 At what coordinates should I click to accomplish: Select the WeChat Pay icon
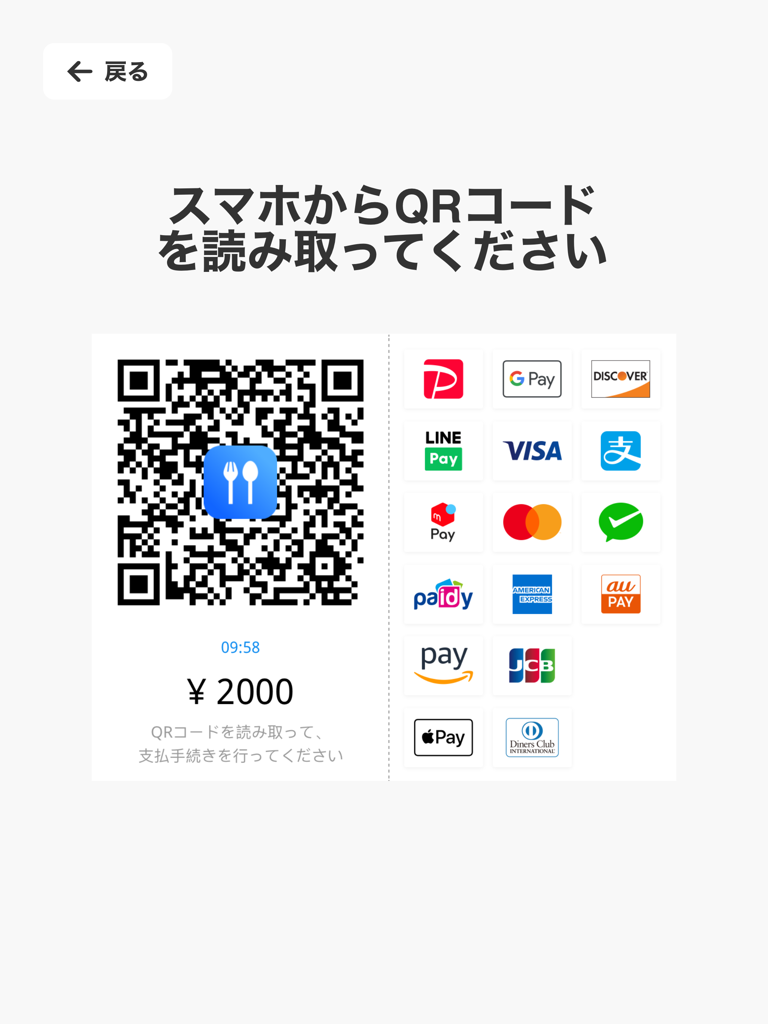621,523
